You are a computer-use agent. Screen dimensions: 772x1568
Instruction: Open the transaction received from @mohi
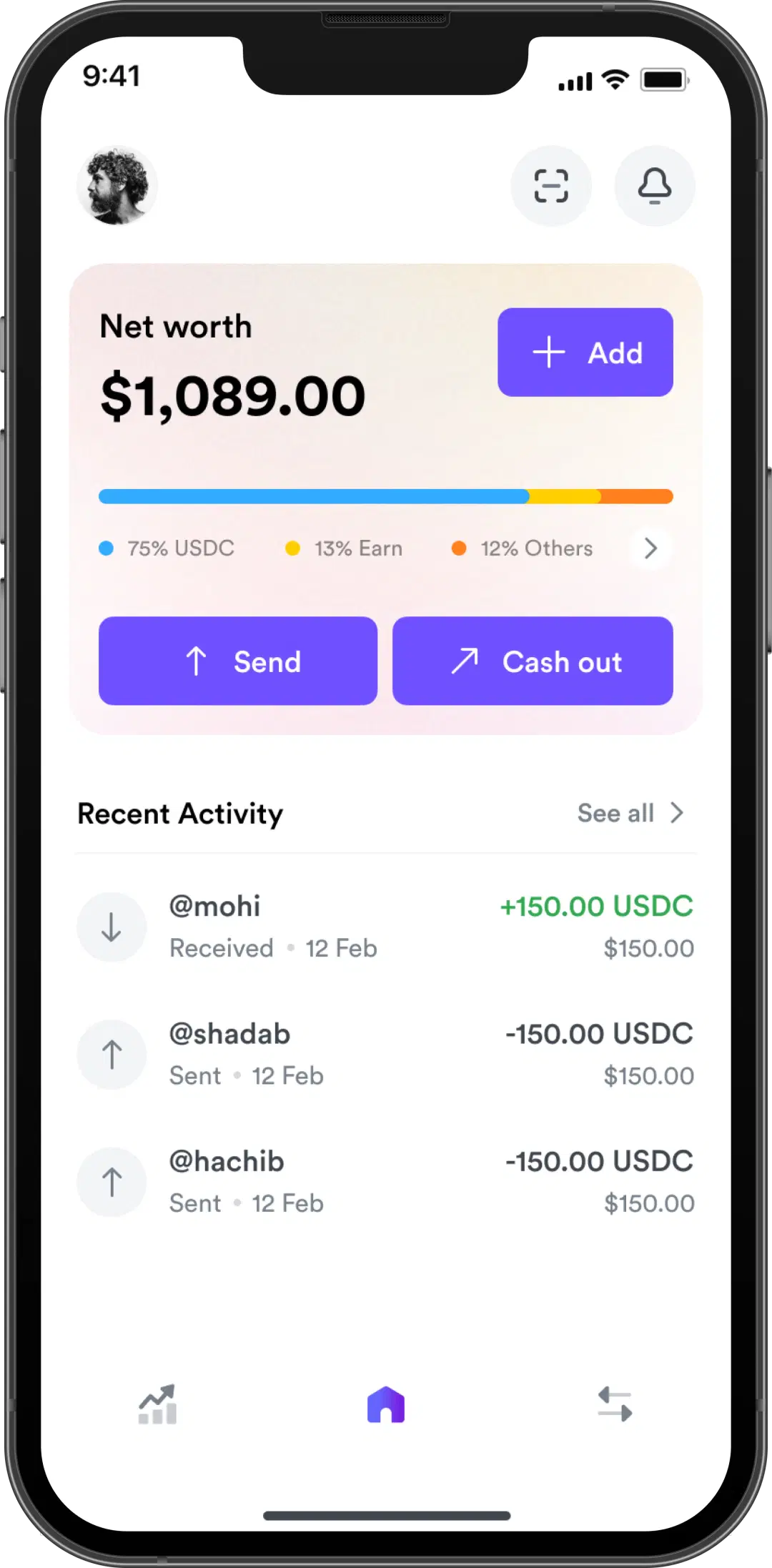pos(386,927)
